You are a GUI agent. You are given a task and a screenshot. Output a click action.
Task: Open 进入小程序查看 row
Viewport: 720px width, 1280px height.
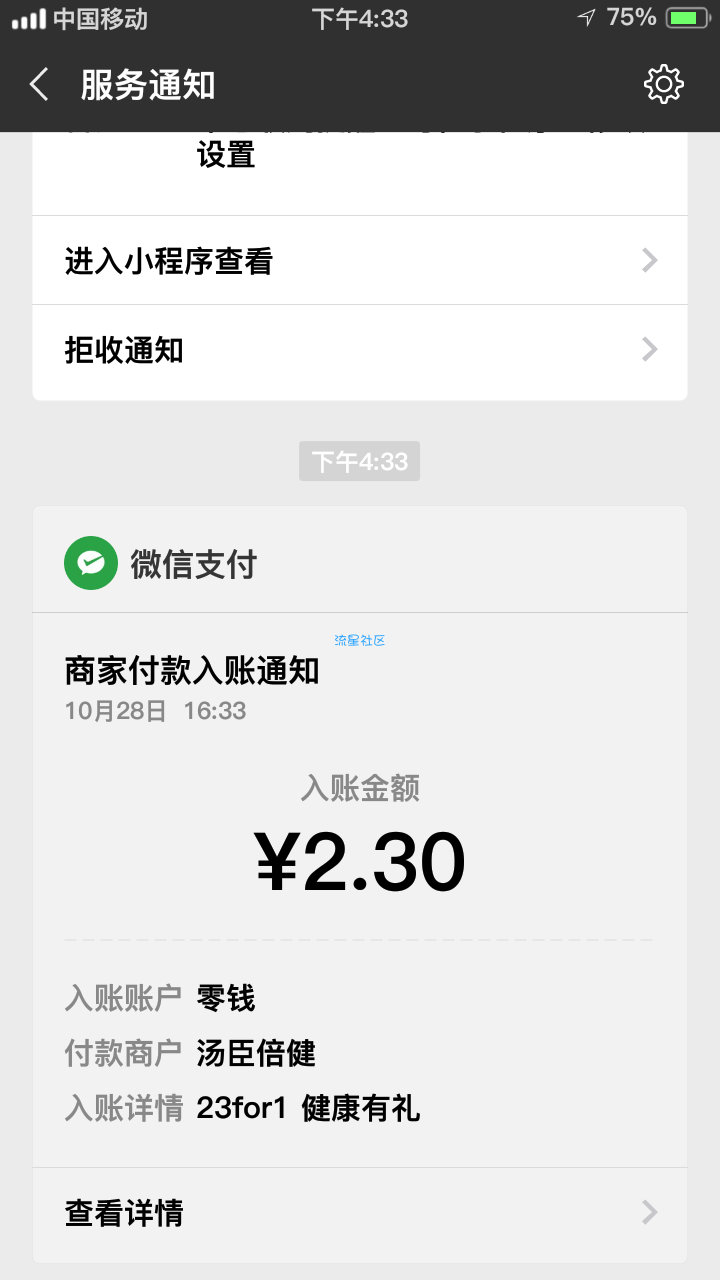(x=360, y=261)
